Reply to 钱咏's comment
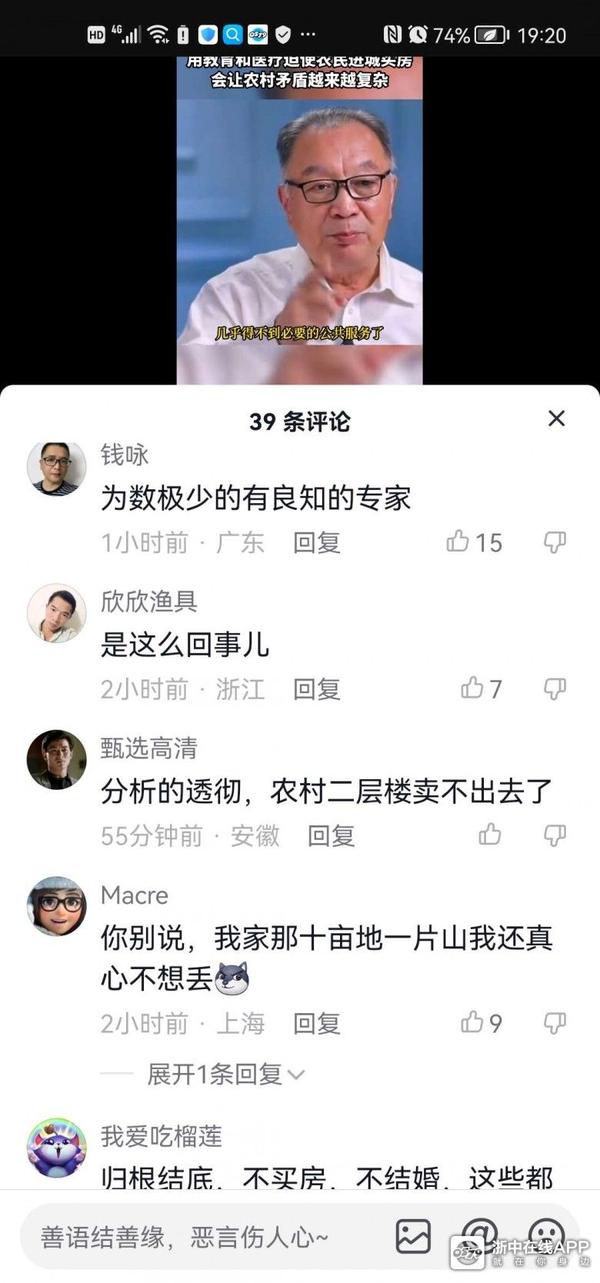The image size is (600, 1283). pos(316,542)
